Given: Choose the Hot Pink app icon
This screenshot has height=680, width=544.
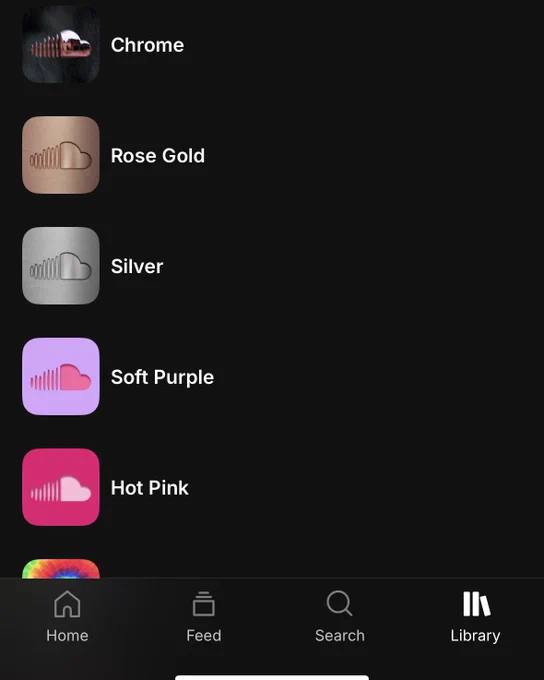Looking at the screenshot, I should pyautogui.click(x=61, y=487).
